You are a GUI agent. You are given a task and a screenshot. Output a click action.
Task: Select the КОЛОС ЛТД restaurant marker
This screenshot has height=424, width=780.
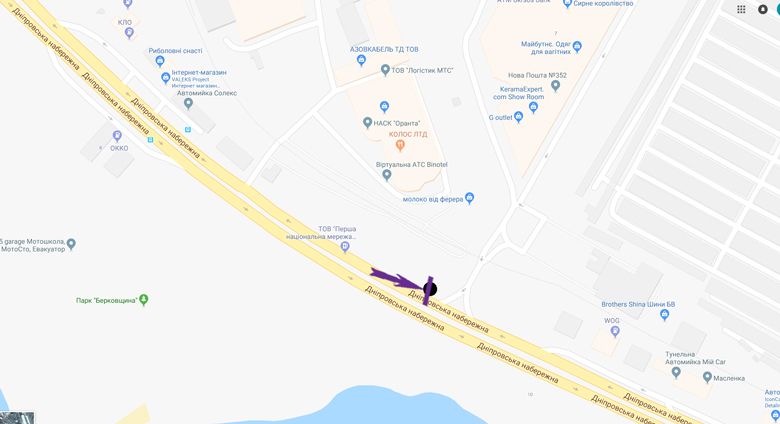[x=400, y=146]
